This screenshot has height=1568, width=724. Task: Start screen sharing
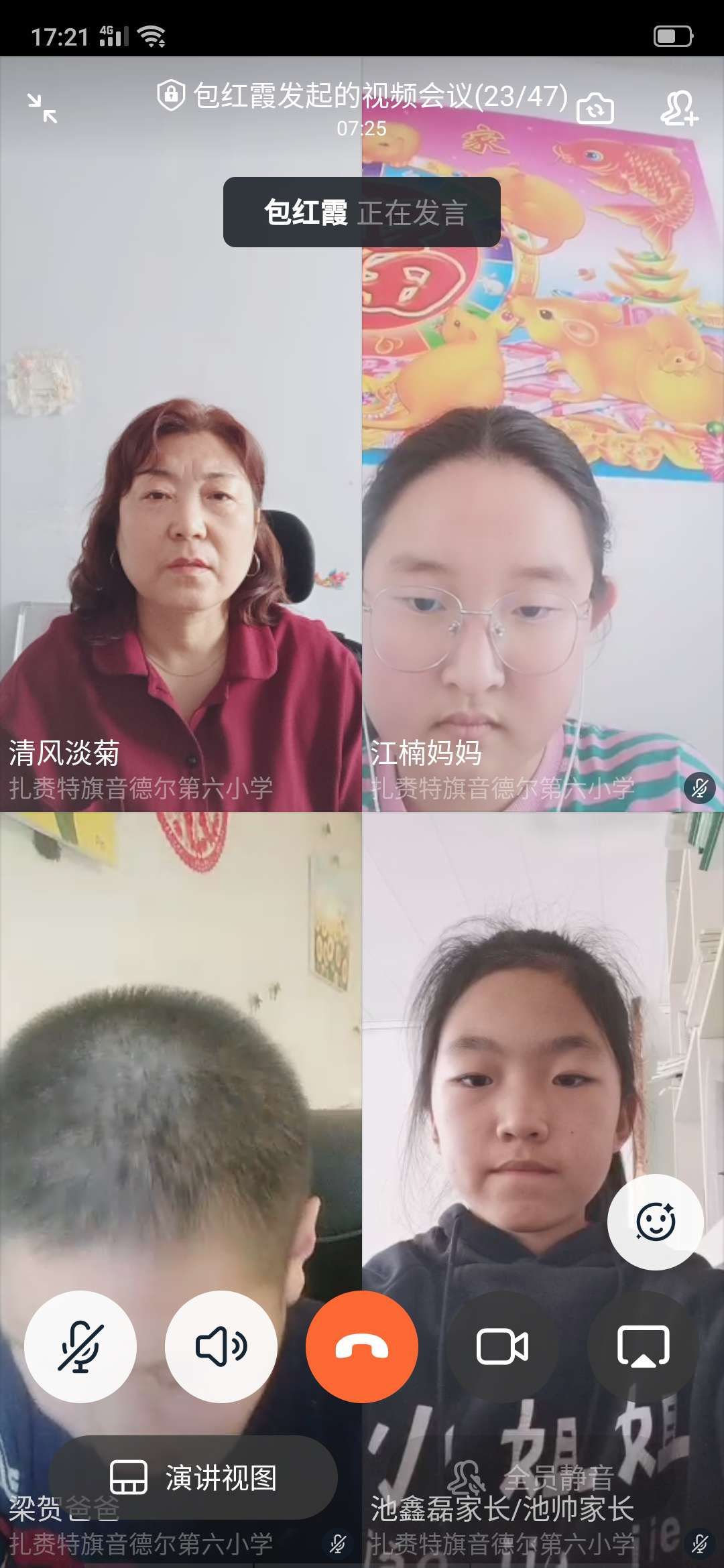[643, 1347]
